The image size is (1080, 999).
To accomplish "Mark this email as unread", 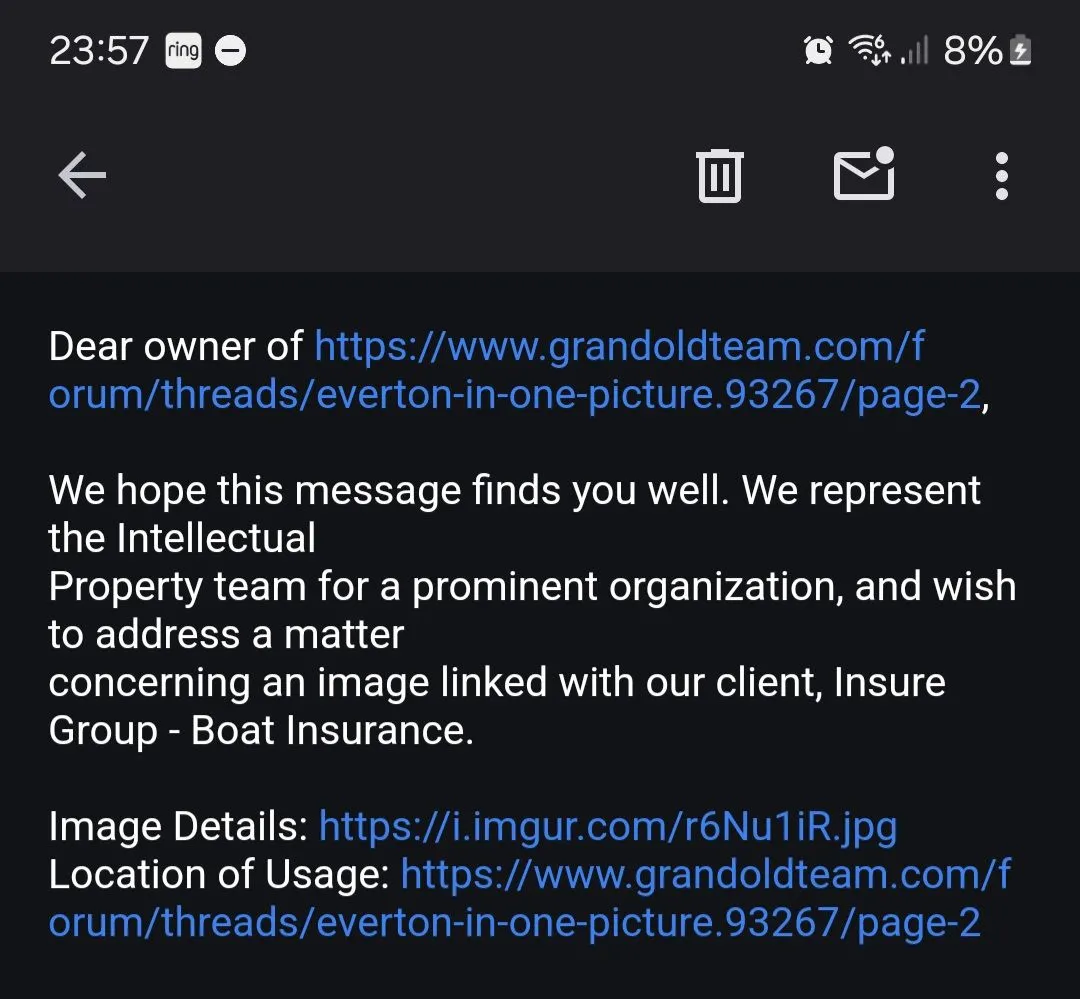I will point(864,175).
